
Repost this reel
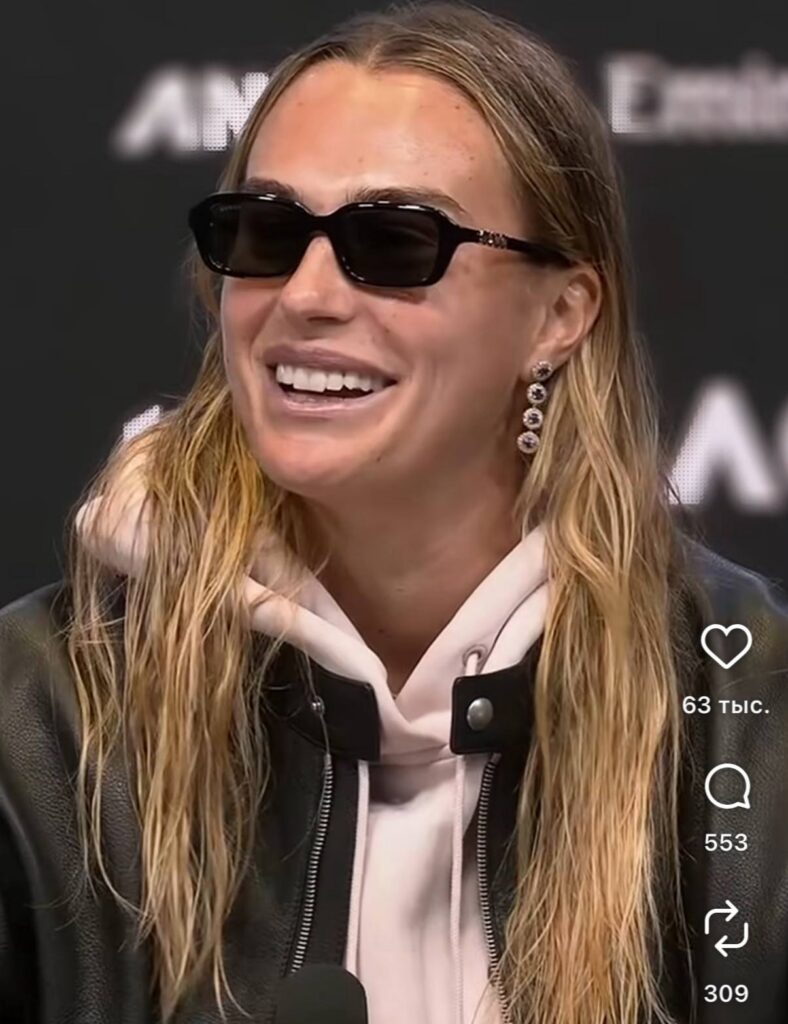(726, 929)
